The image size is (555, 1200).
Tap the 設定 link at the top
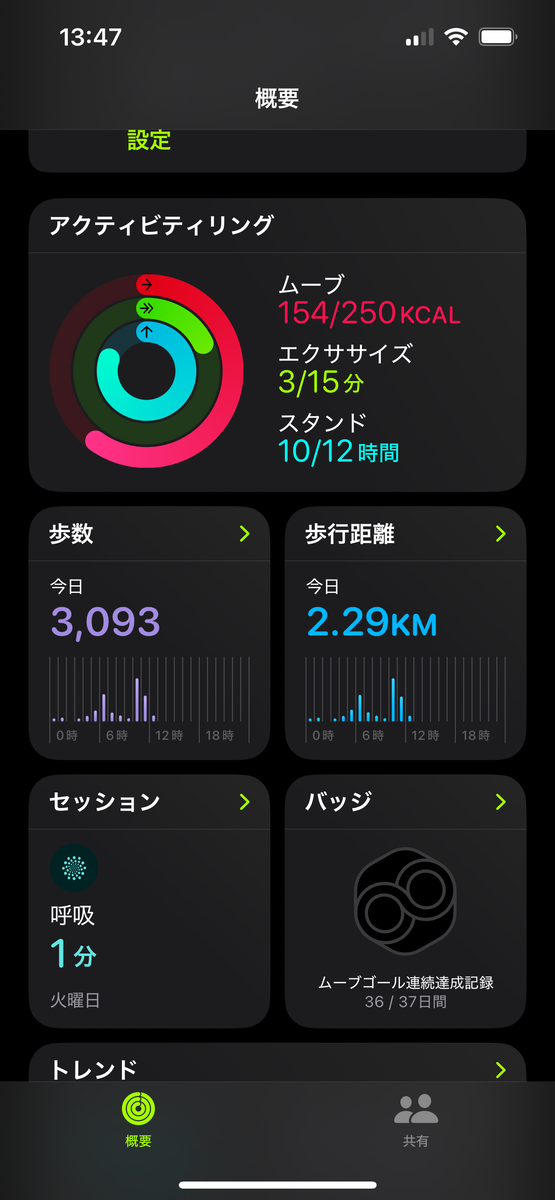(149, 141)
